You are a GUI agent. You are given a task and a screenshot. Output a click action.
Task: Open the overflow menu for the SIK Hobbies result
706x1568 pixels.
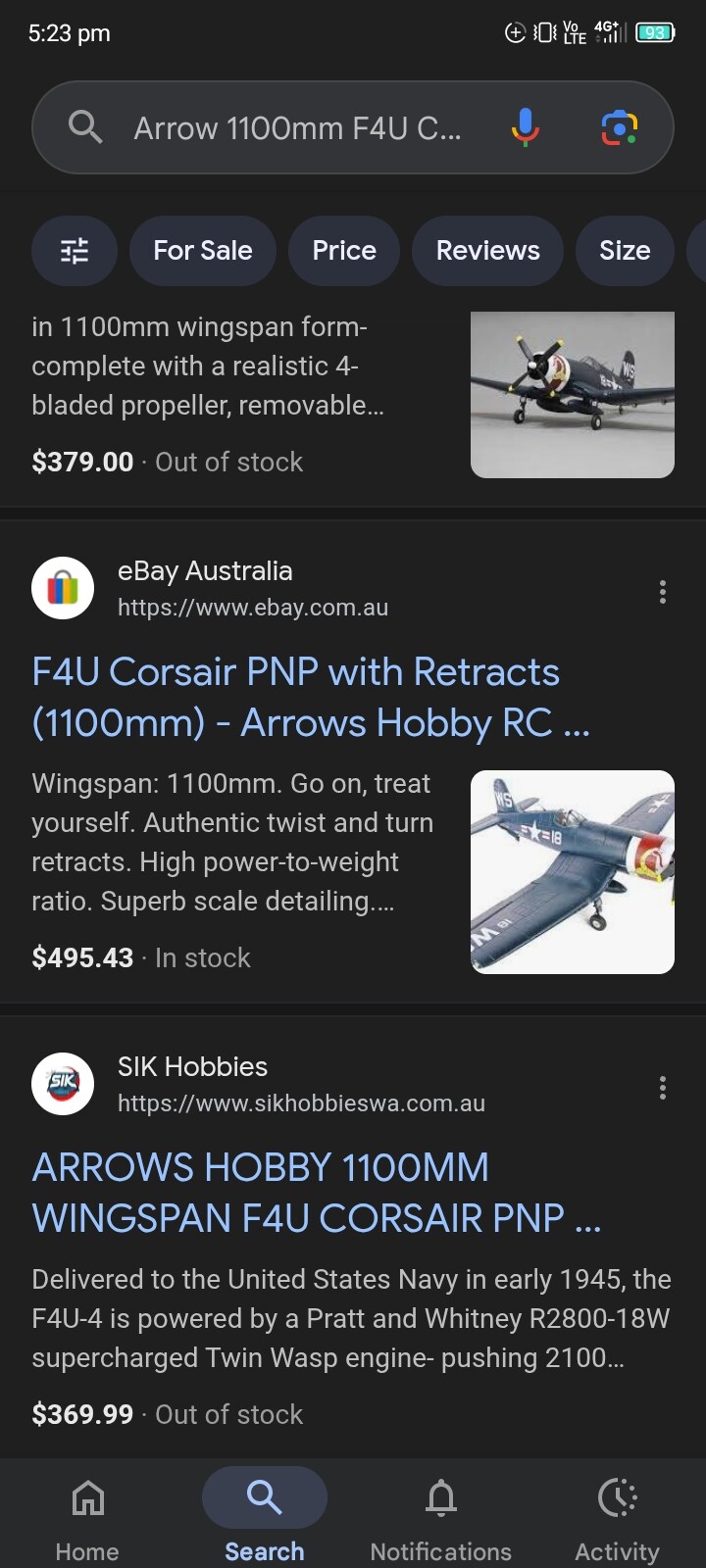pos(663,1087)
